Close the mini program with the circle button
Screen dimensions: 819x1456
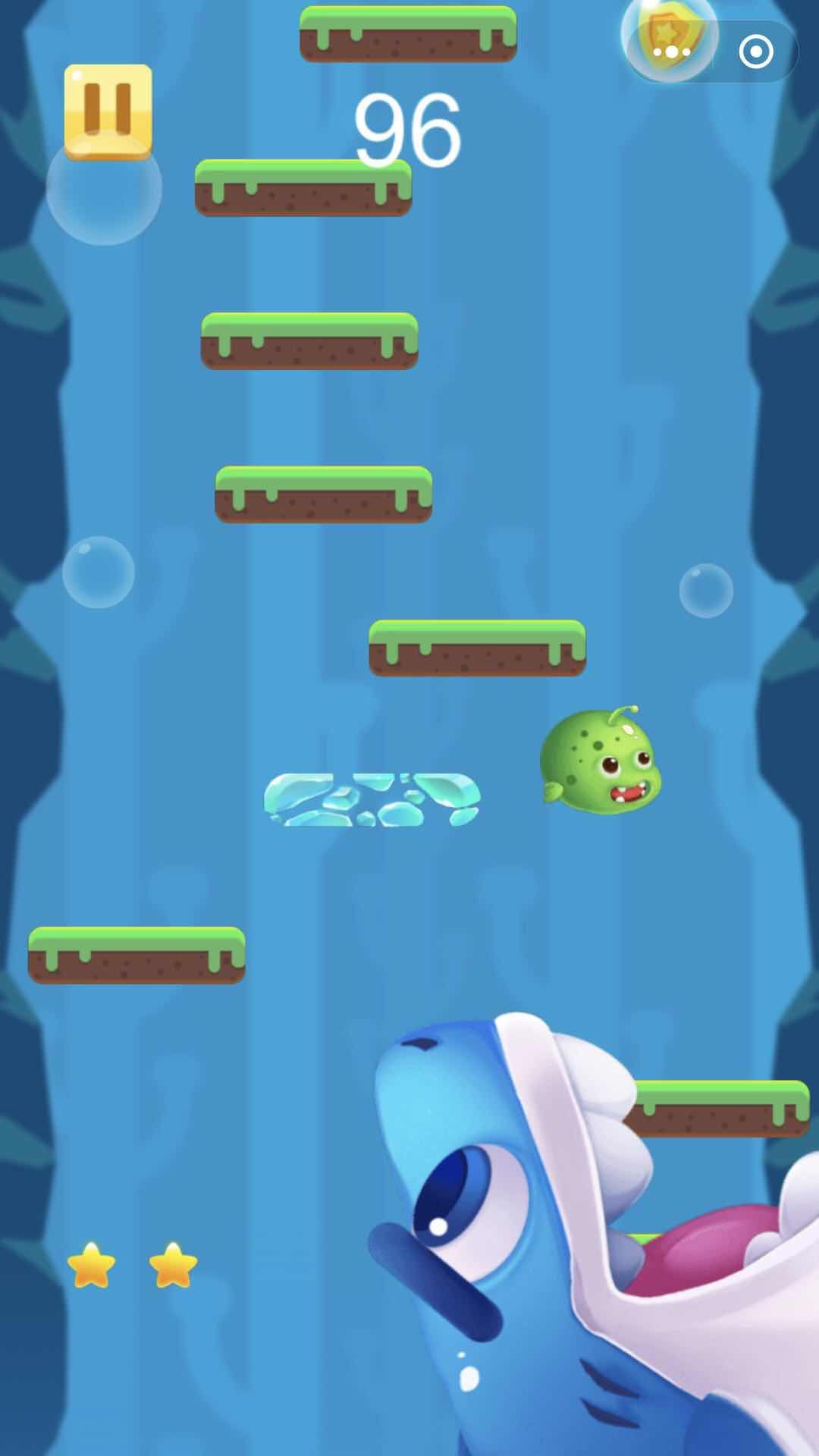(755, 52)
